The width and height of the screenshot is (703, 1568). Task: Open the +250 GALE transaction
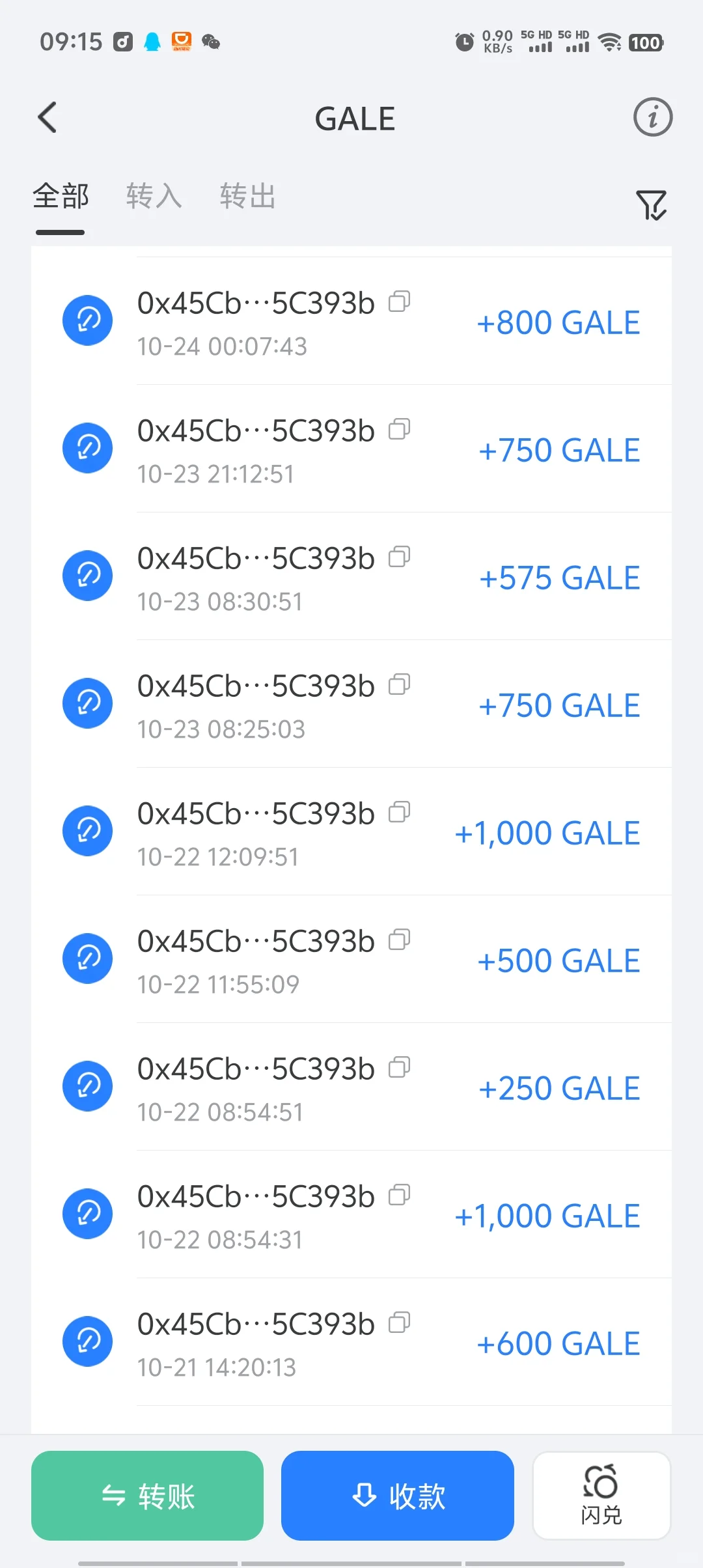(x=351, y=1087)
